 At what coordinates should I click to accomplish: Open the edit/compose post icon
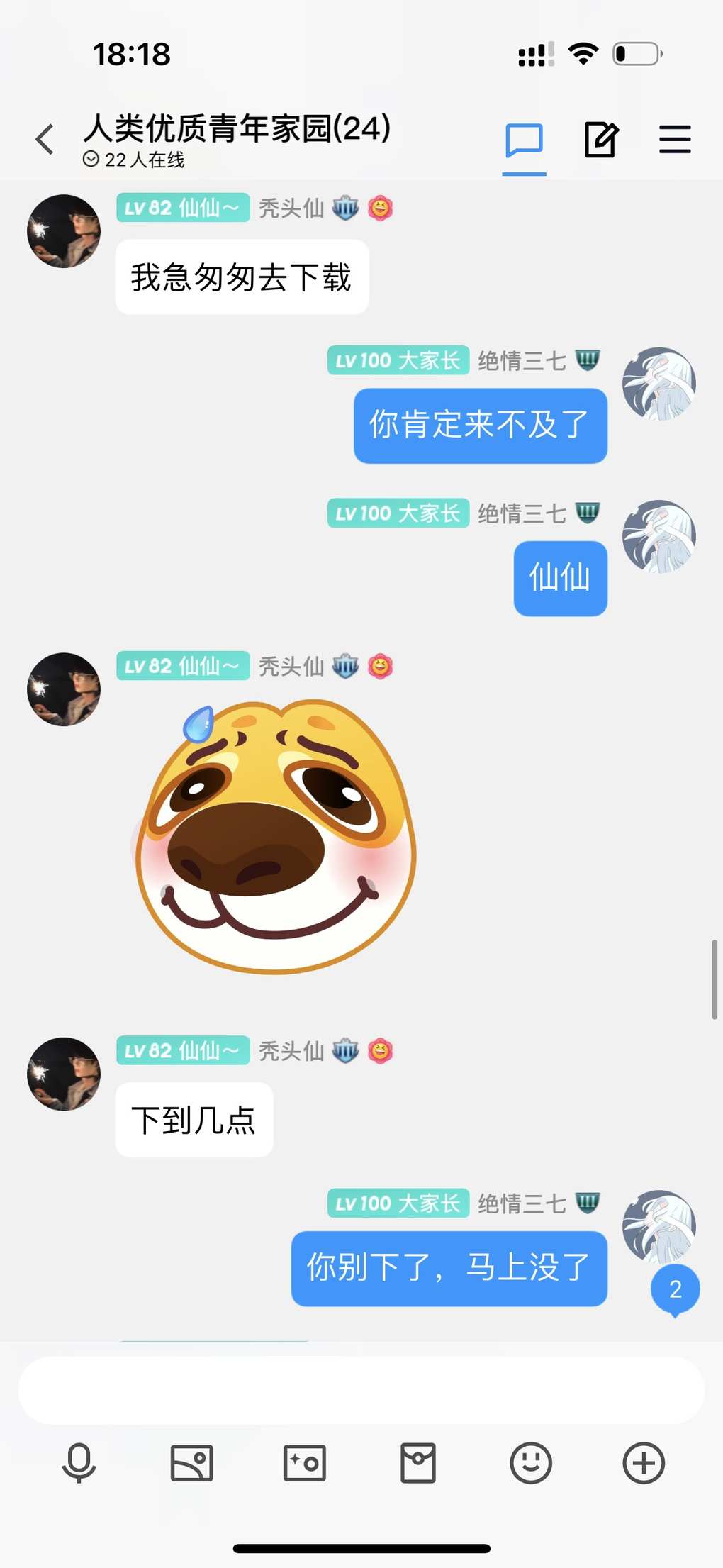[x=600, y=140]
